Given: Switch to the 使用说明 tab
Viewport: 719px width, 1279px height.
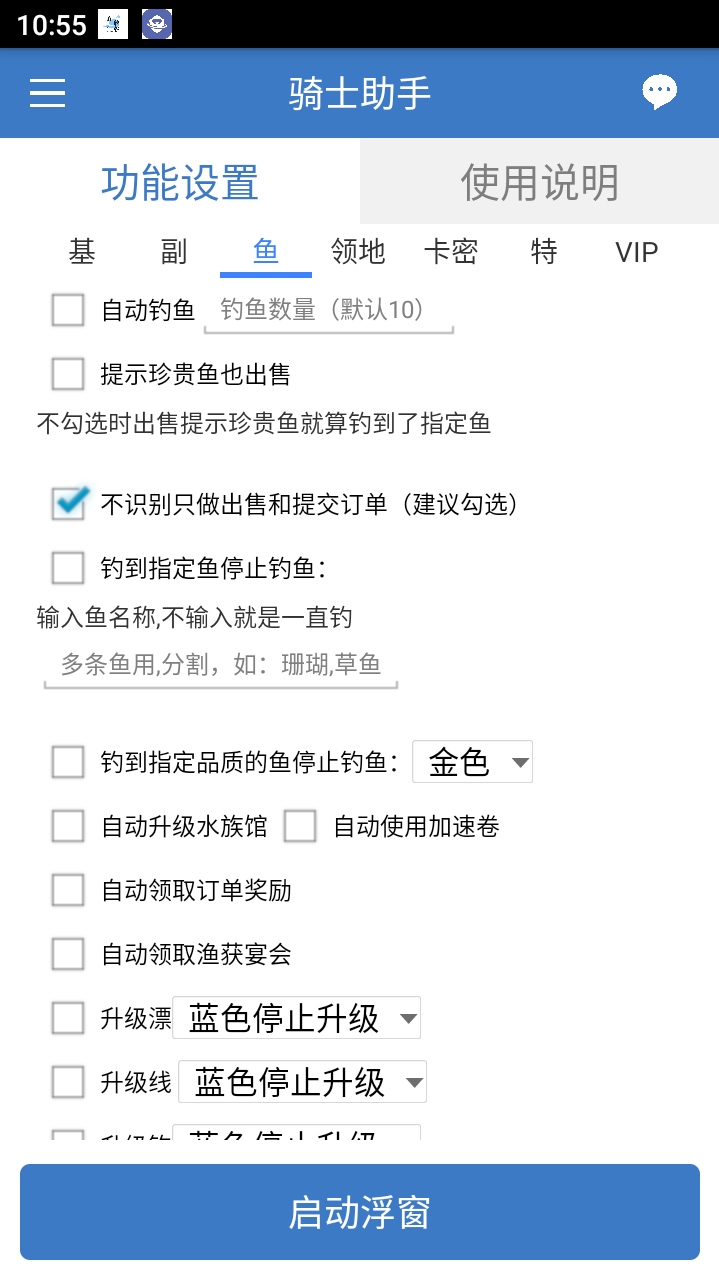Looking at the screenshot, I should 539,182.
